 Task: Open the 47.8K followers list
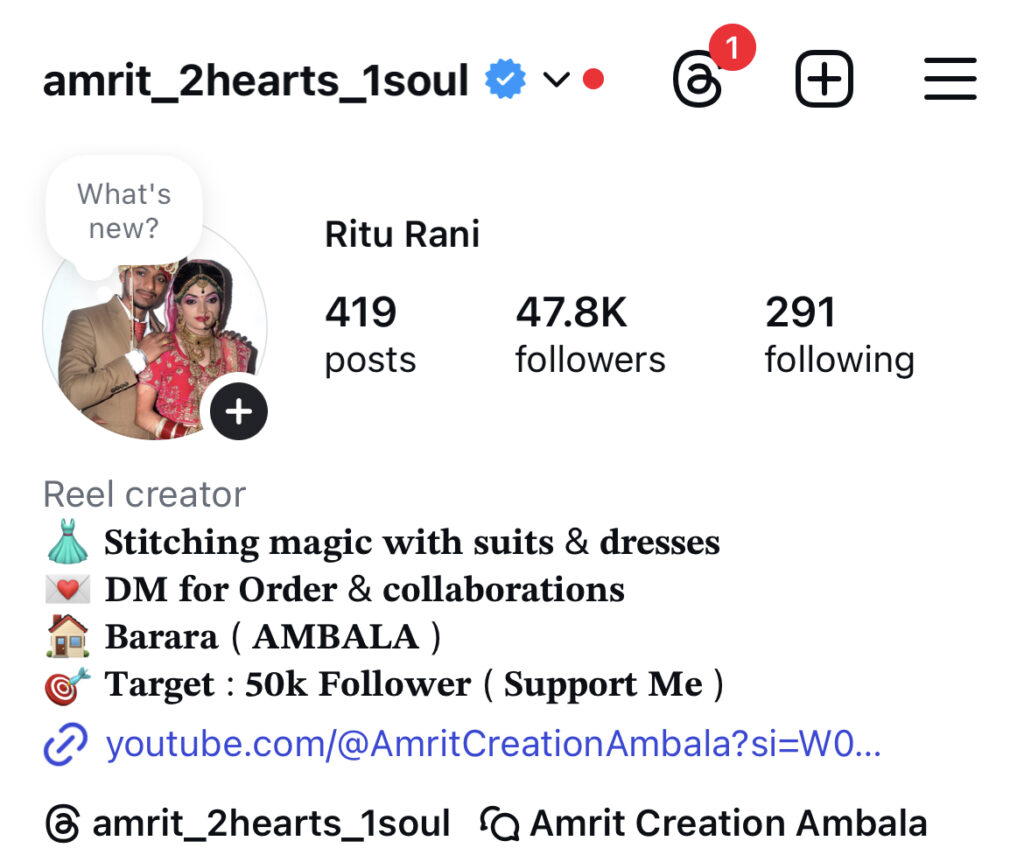[590, 335]
